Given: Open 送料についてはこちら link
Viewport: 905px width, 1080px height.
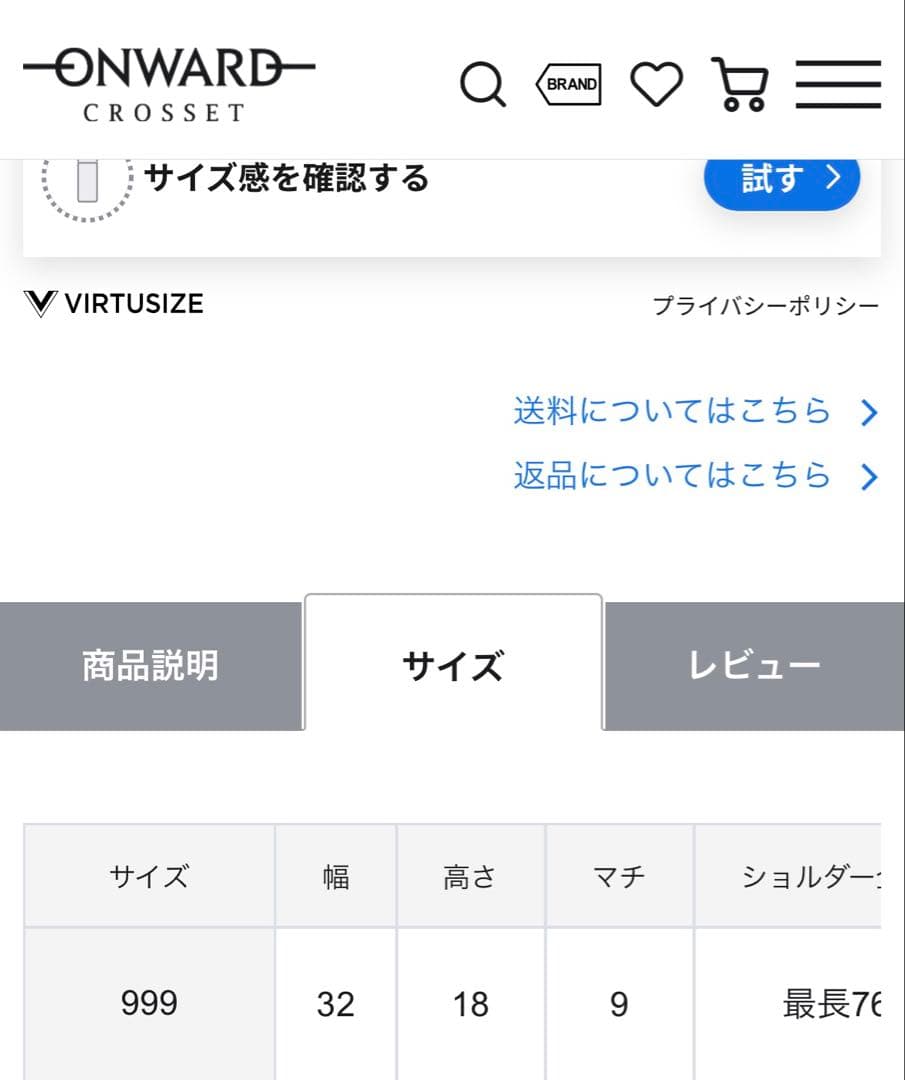Looking at the screenshot, I should pyautogui.click(x=695, y=411).
